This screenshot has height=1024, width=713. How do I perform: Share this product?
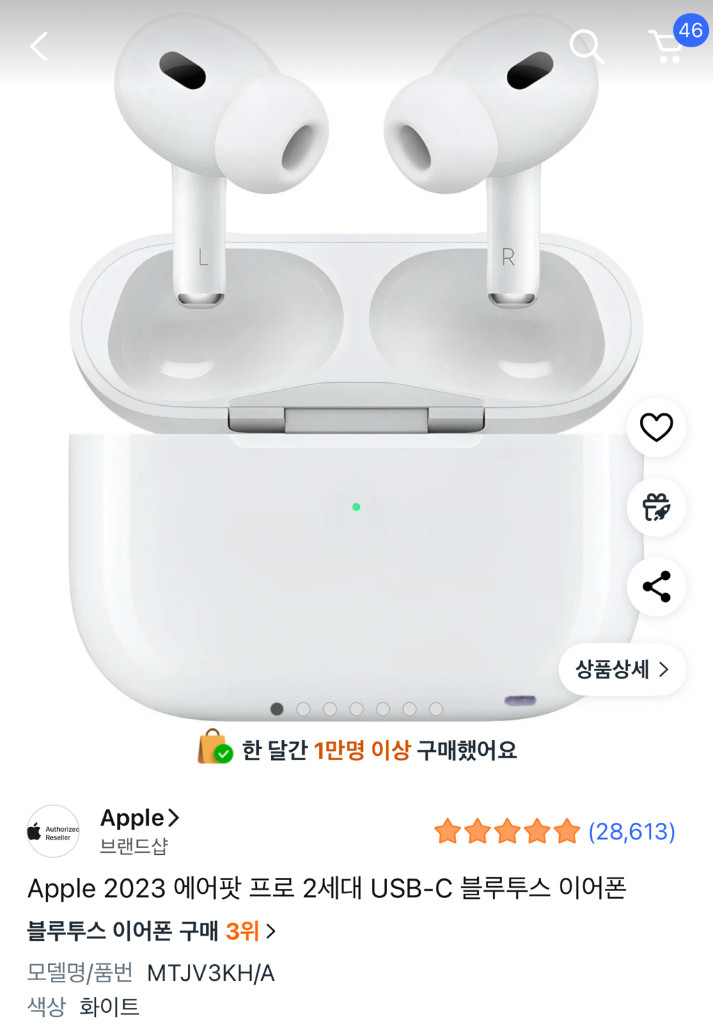656,587
